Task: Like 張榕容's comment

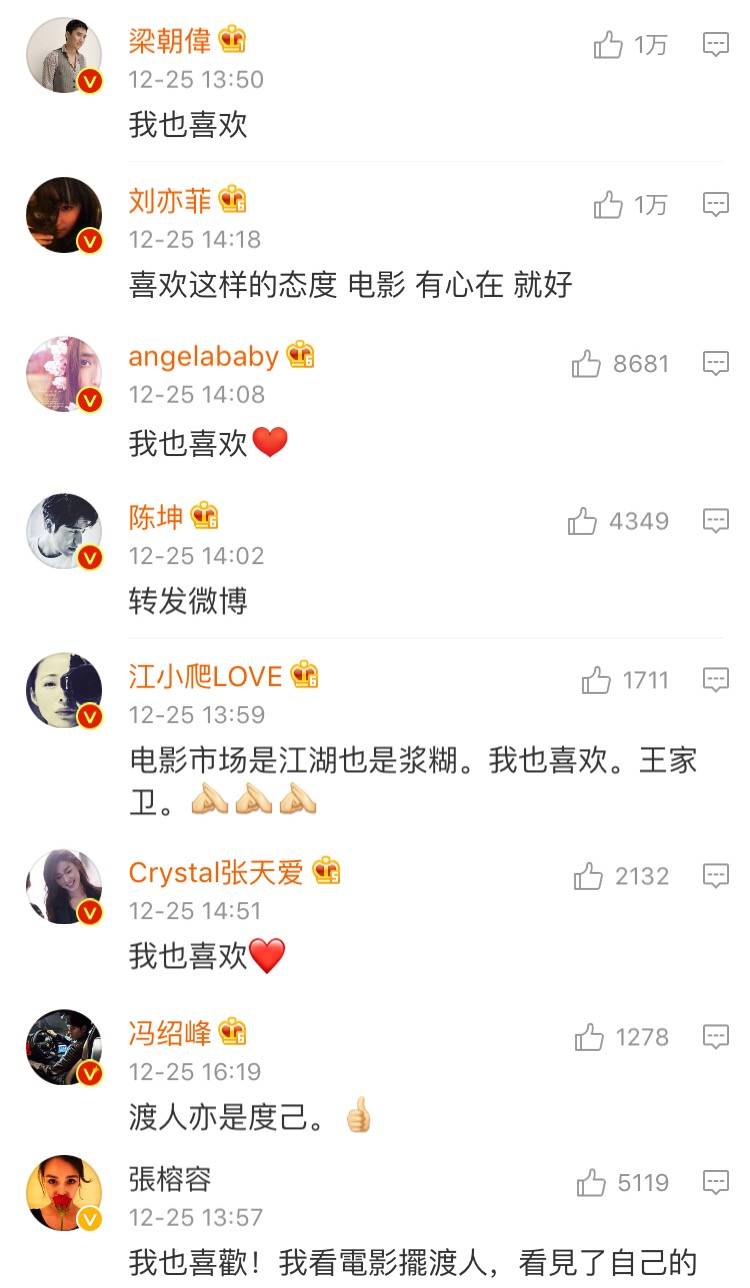Action: coord(591,1183)
